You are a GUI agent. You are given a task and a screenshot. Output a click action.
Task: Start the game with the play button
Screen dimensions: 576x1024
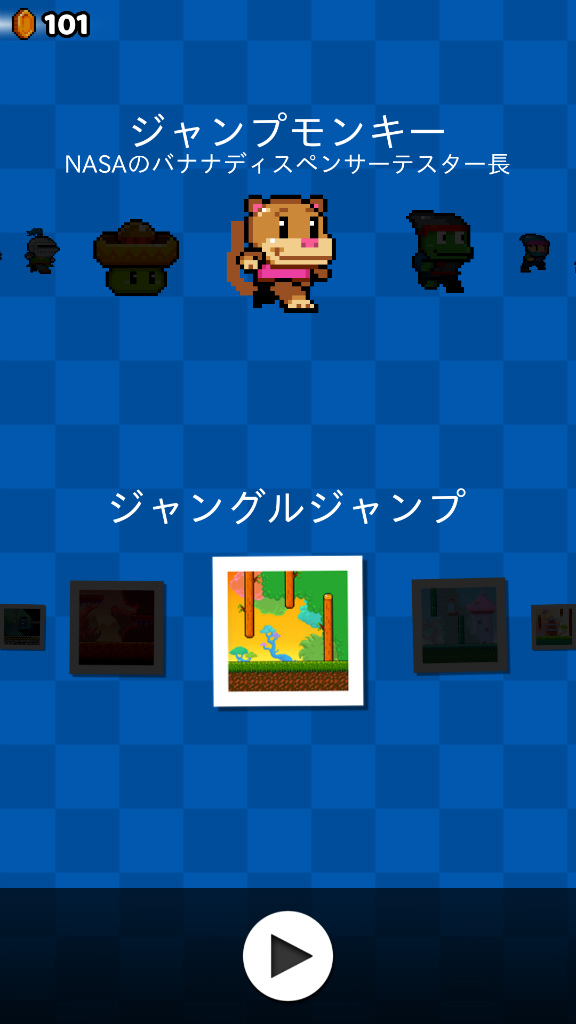click(x=288, y=955)
